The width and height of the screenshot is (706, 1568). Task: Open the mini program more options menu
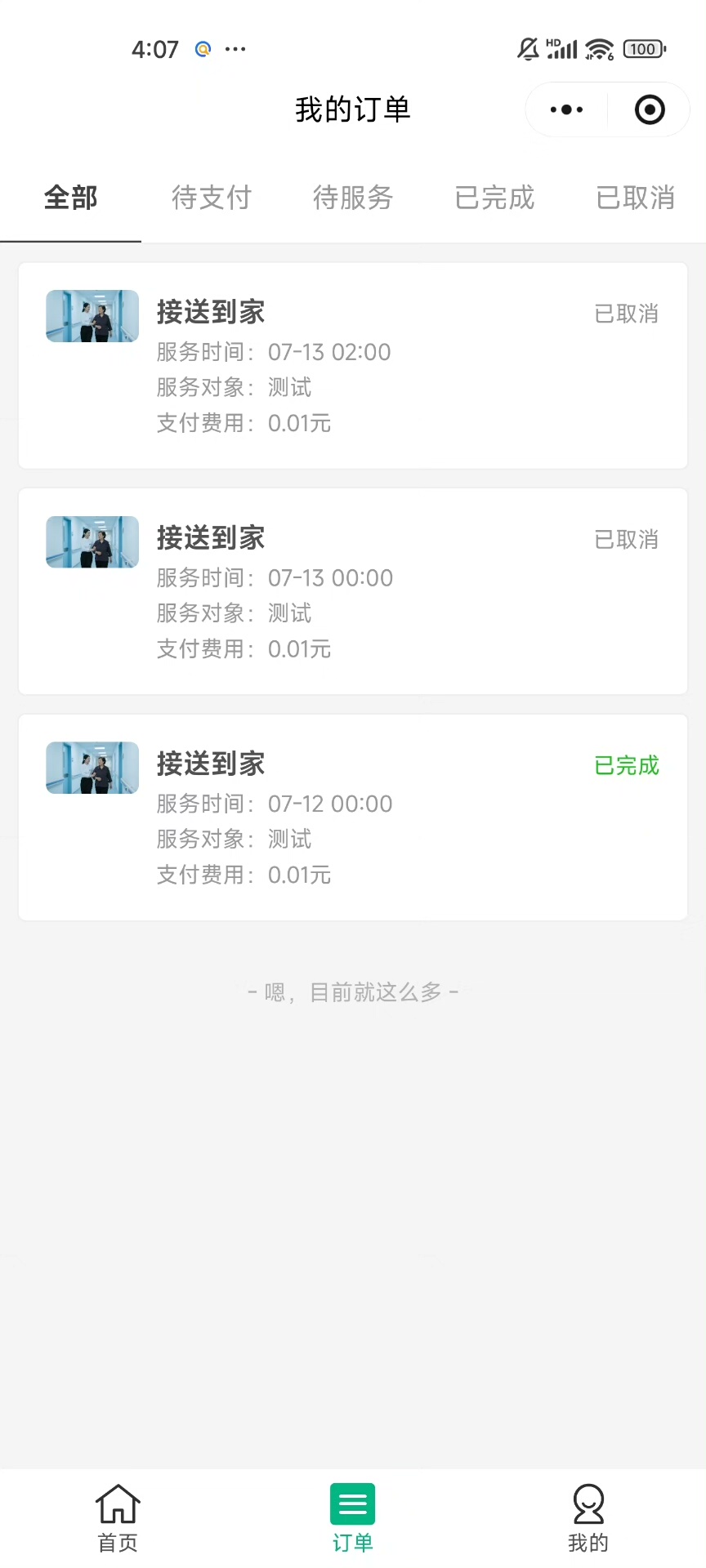point(566,109)
